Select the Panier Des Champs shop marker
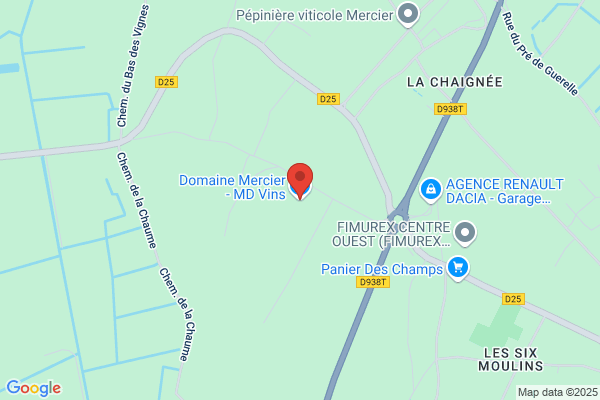This screenshot has width=600, height=400. point(458,268)
